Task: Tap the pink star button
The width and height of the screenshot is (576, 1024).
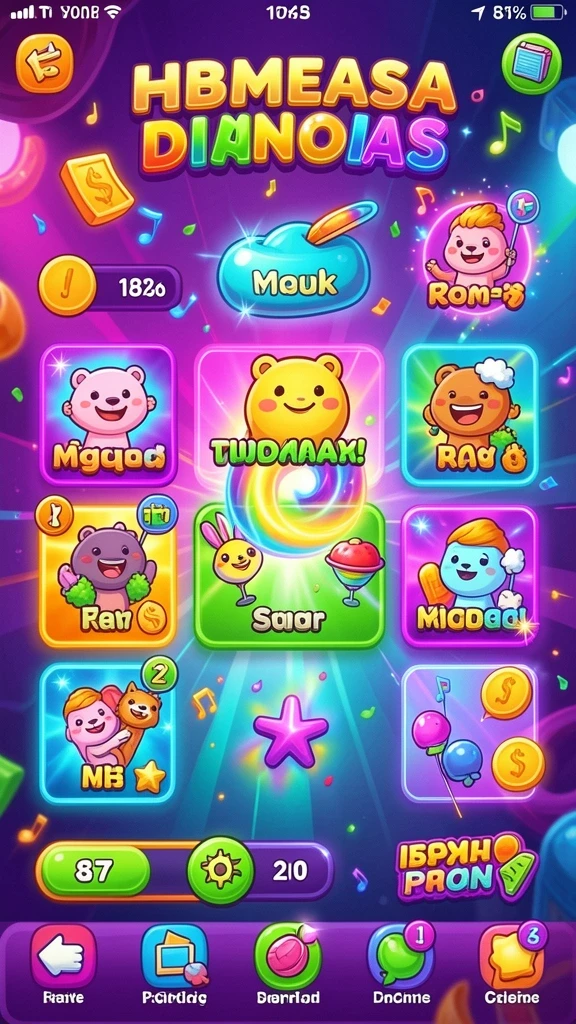Action: 291,730
